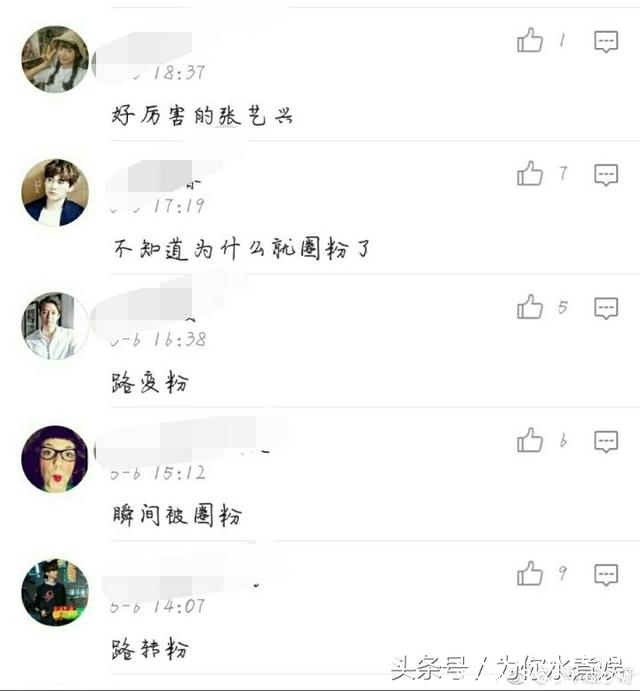The width and height of the screenshot is (640, 691).
Task: Like the comment "路转粉"
Action: (530, 574)
